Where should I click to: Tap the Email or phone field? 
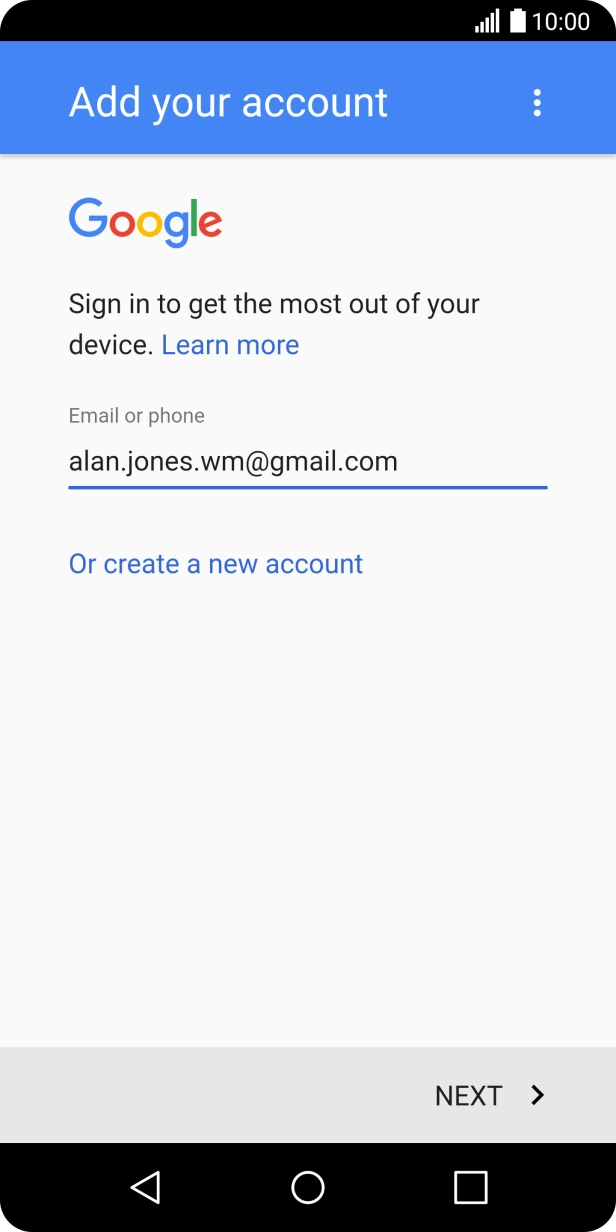(x=307, y=461)
